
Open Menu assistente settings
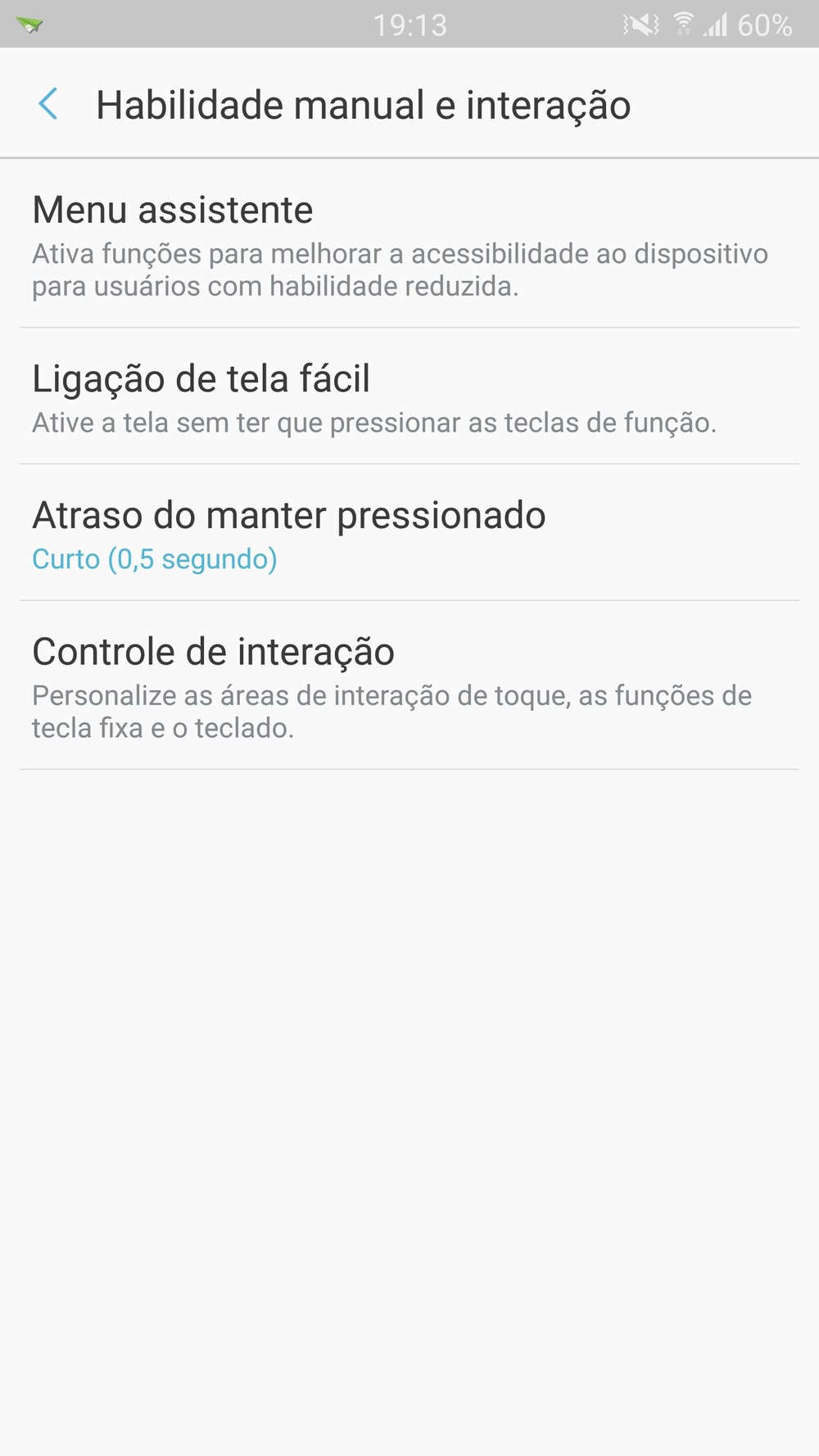pos(409,244)
